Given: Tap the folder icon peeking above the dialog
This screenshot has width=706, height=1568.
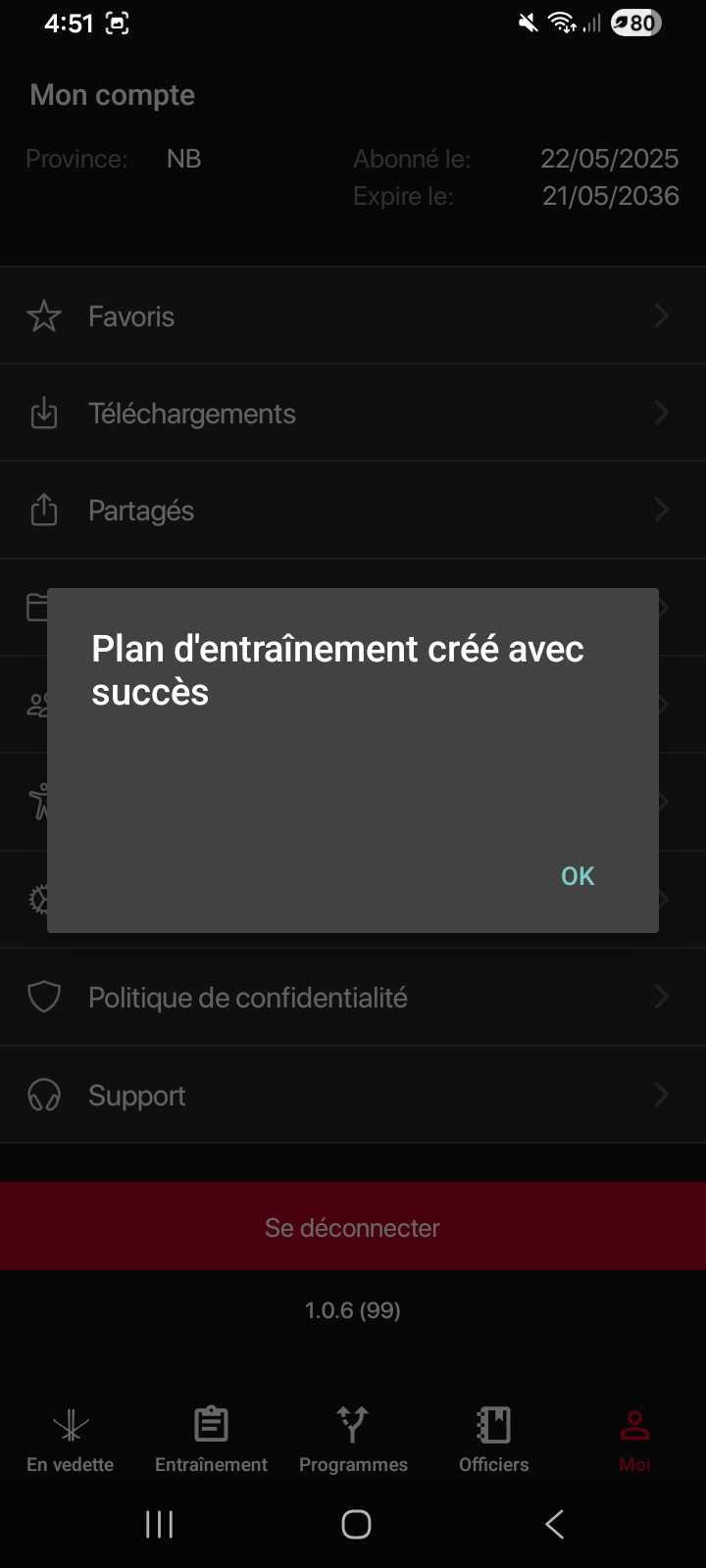Looking at the screenshot, I should coord(35,606).
